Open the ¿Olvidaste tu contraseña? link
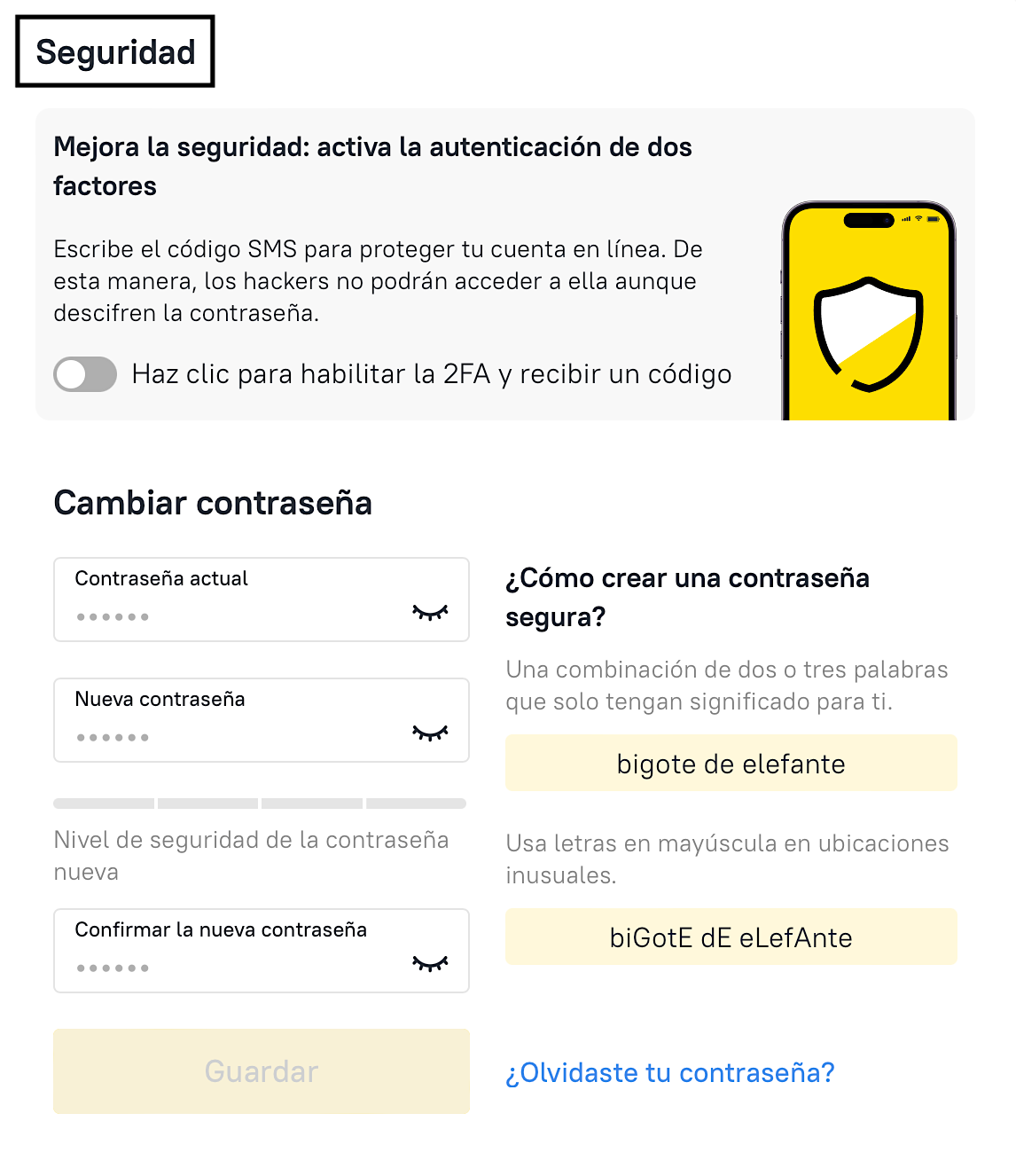1016x1176 pixels. [x=669, y=1073]
